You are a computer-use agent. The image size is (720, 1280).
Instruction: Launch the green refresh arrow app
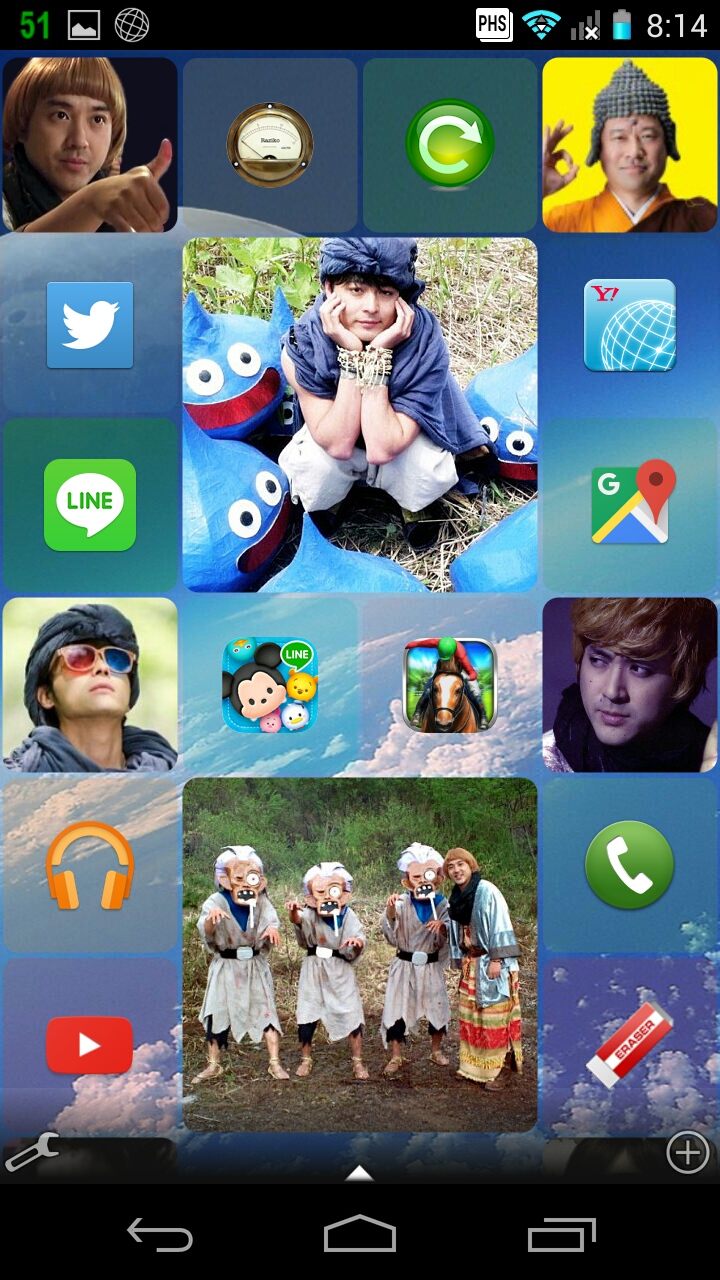pyautogui.click(x=450, y=144)
